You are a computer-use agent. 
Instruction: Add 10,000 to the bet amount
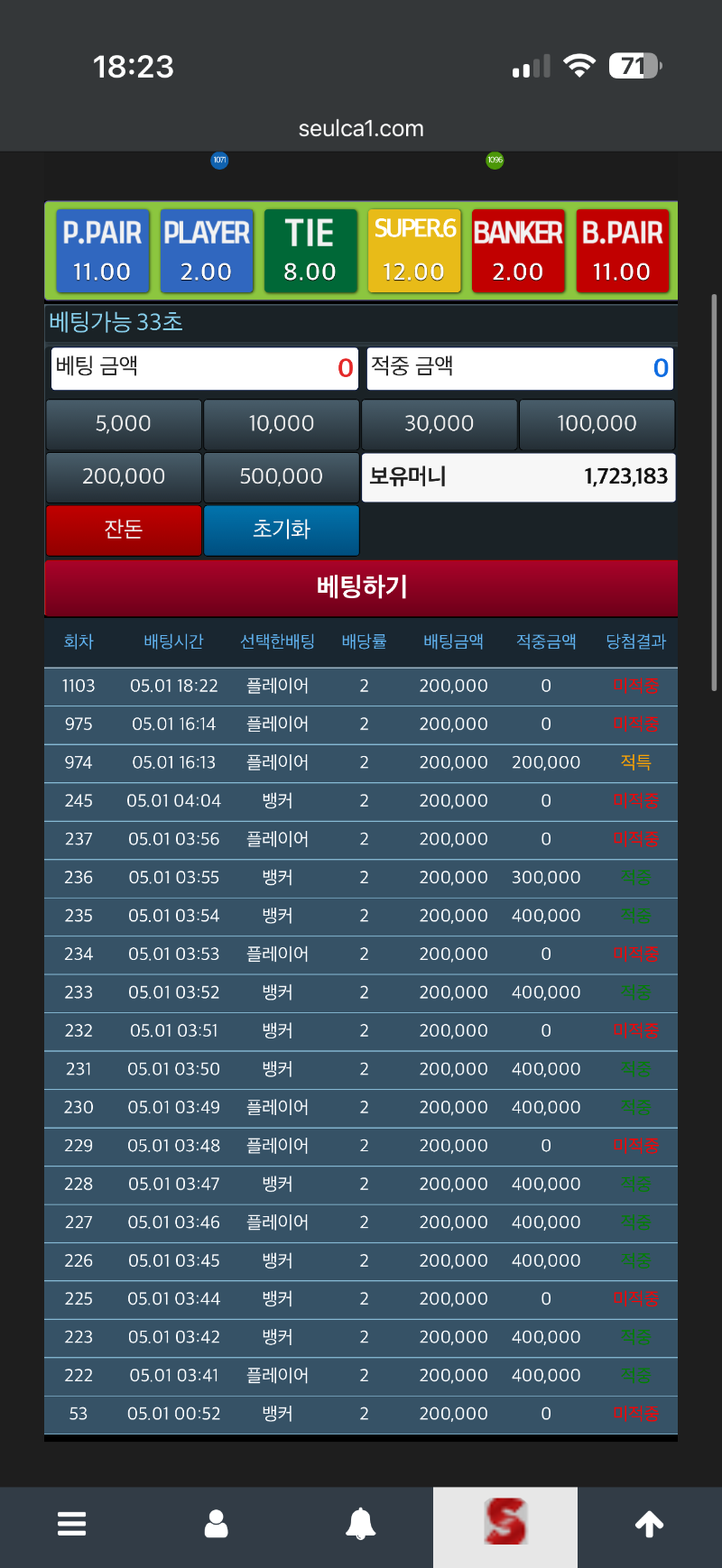282,424
